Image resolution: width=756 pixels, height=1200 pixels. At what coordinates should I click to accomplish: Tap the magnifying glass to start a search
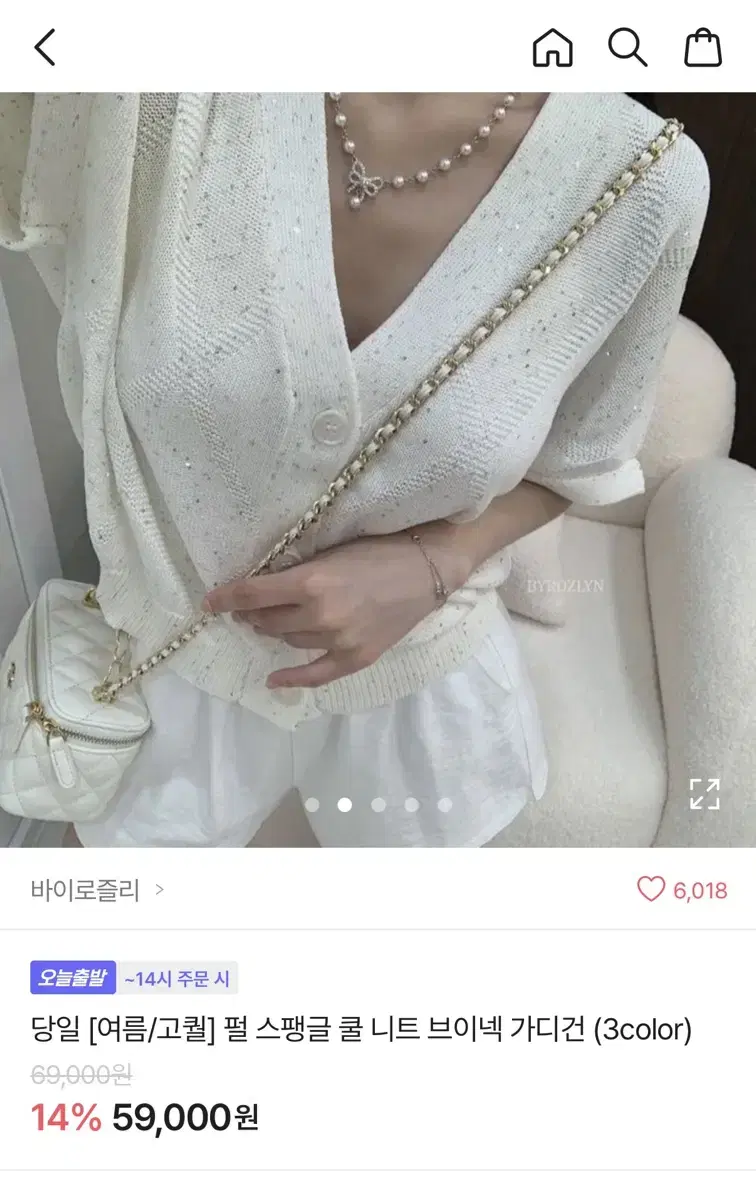(626, 47)
